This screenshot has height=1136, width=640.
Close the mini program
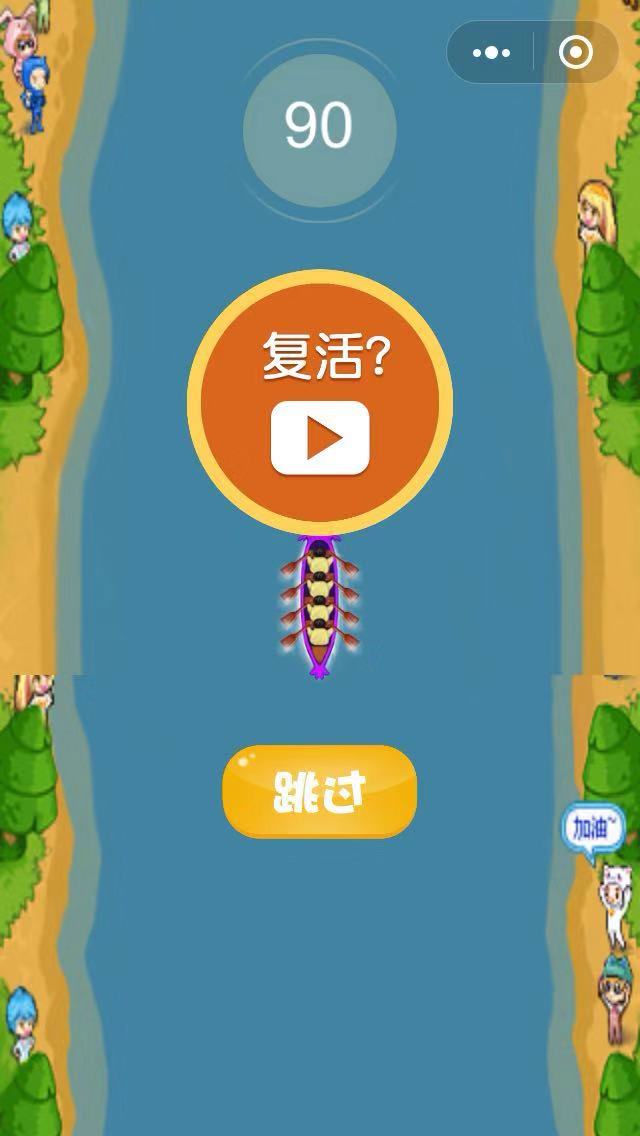coord(575,53)
